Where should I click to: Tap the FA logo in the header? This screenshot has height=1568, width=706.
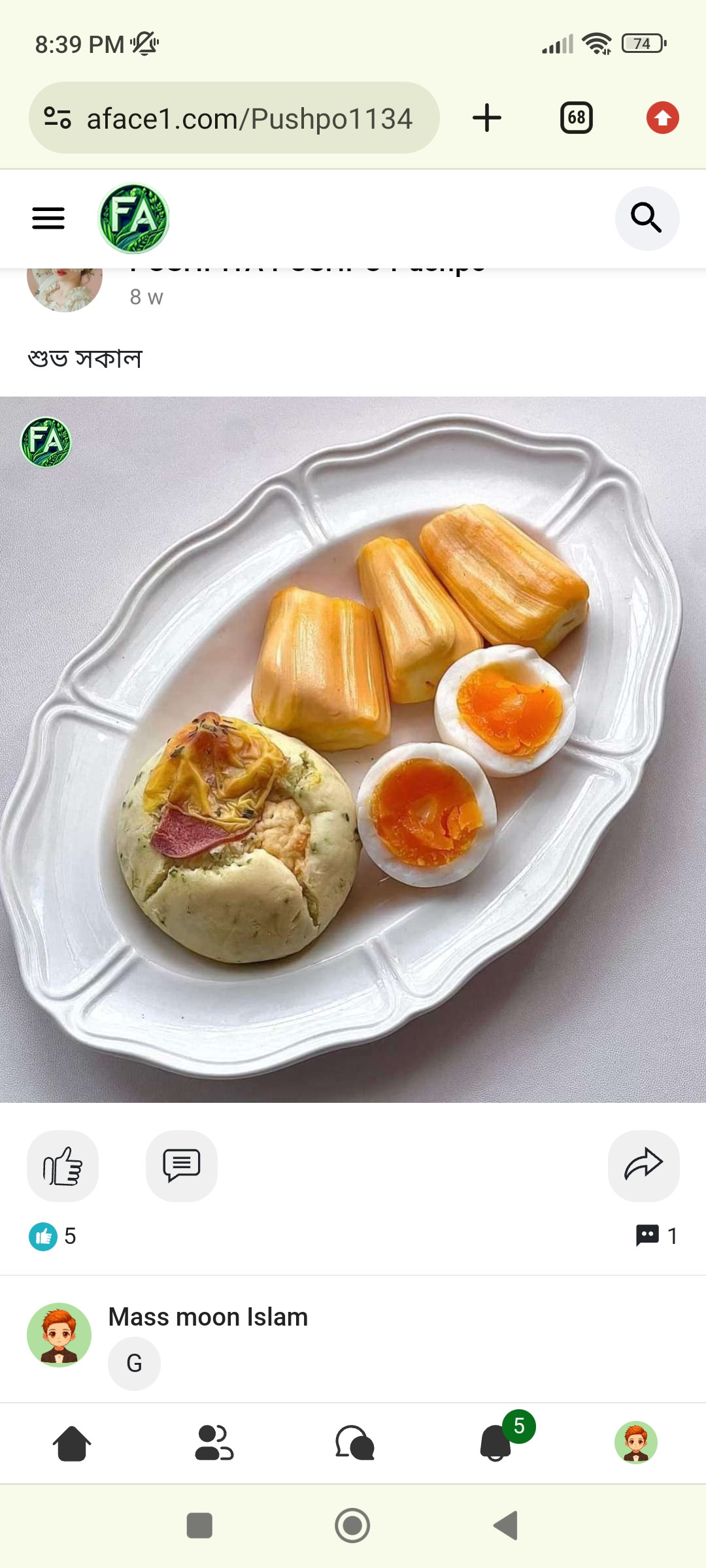(x=133, y=218)
